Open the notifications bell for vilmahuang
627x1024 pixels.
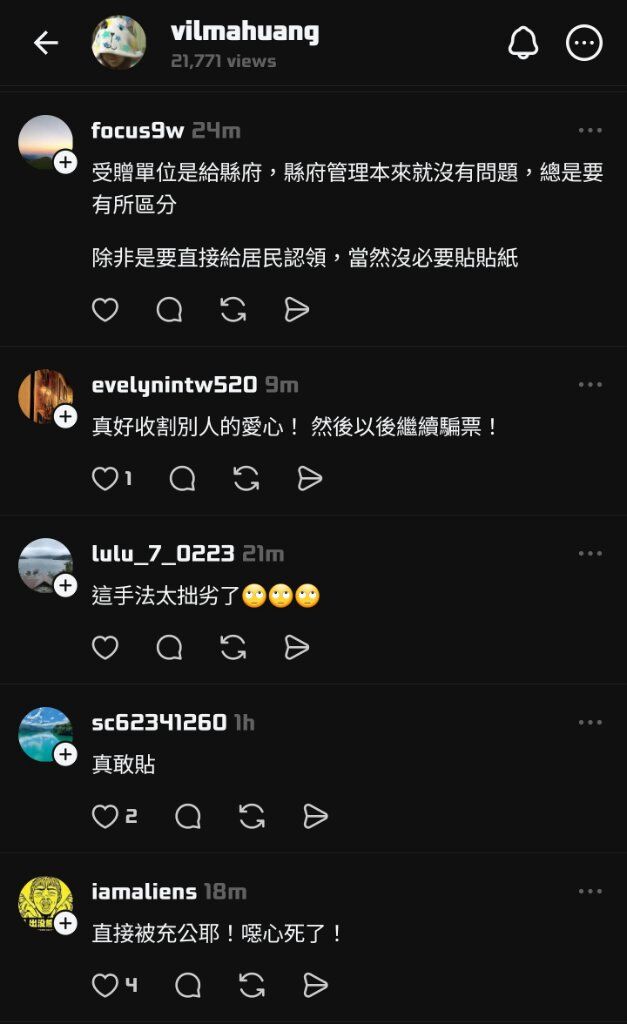point(523,43)
